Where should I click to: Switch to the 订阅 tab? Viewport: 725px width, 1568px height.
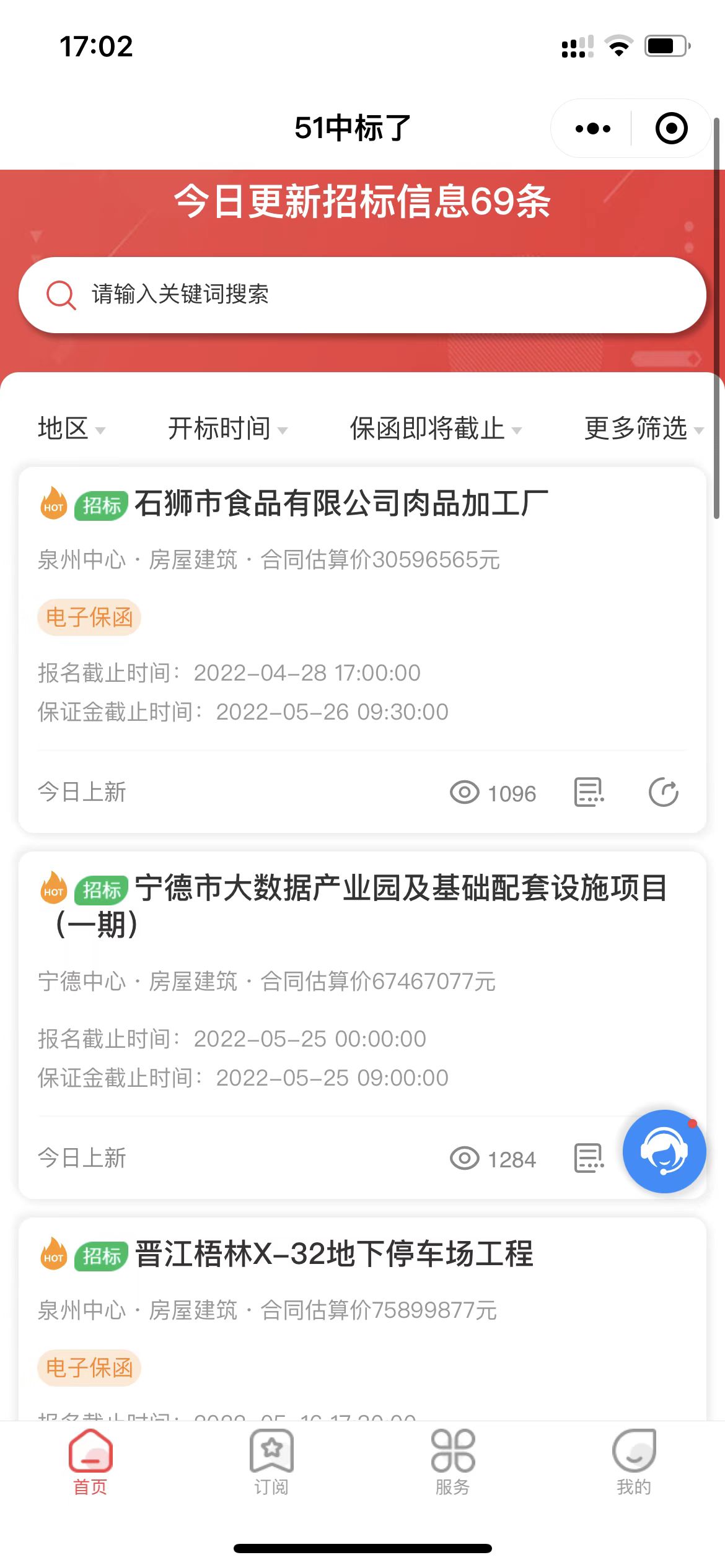click(x=271, y=1461)
